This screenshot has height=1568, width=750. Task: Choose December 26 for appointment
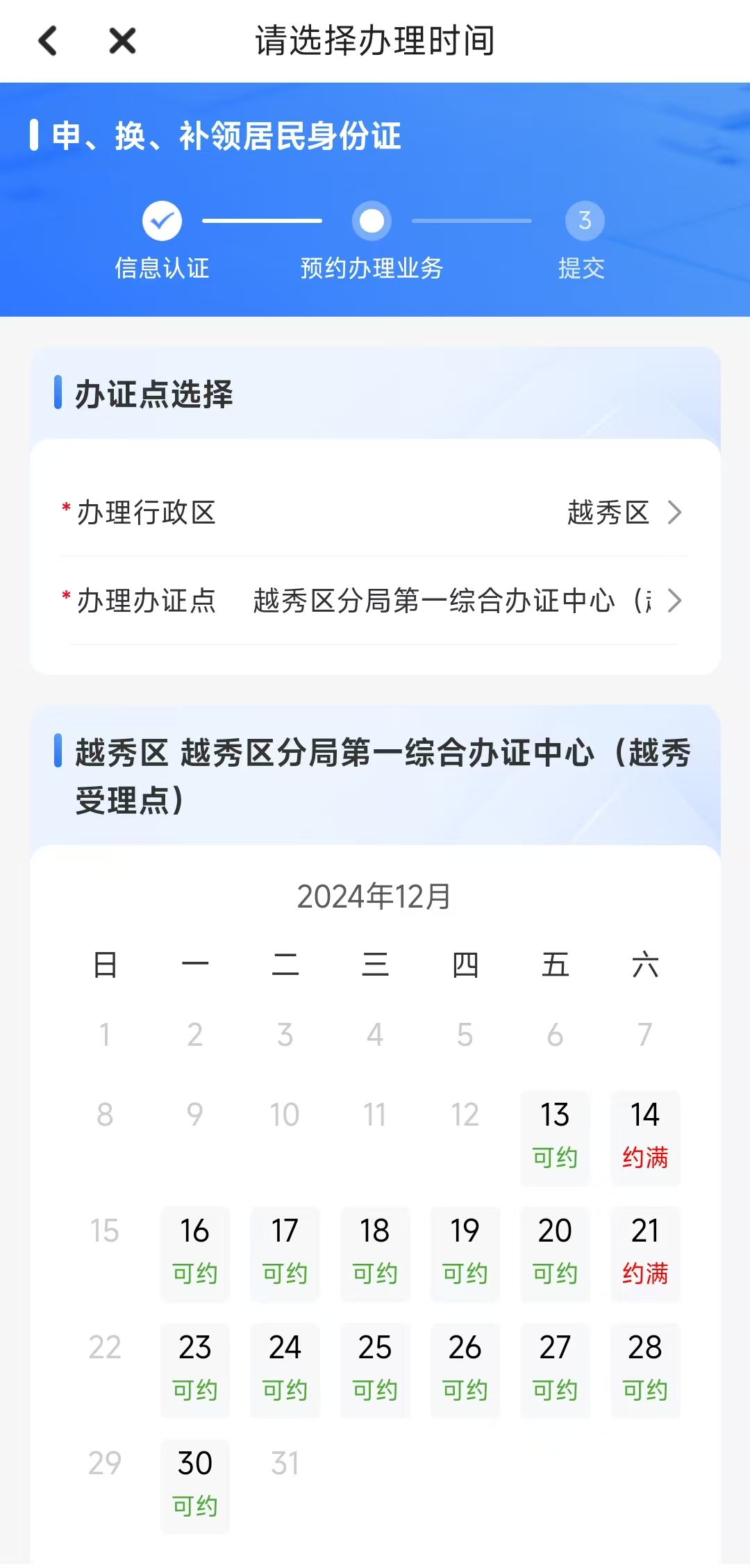465,1369
